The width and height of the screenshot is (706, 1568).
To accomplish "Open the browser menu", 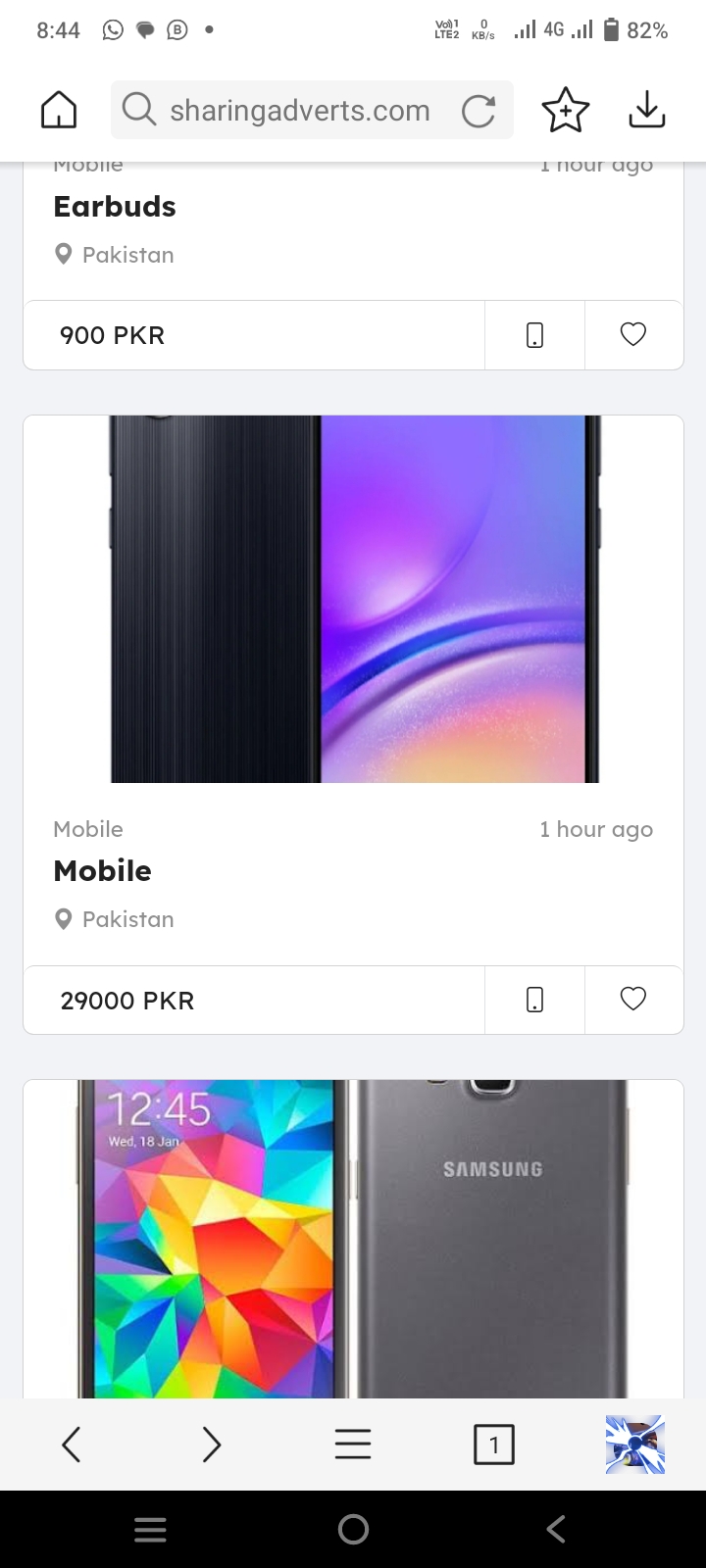I will point(353,1445).
